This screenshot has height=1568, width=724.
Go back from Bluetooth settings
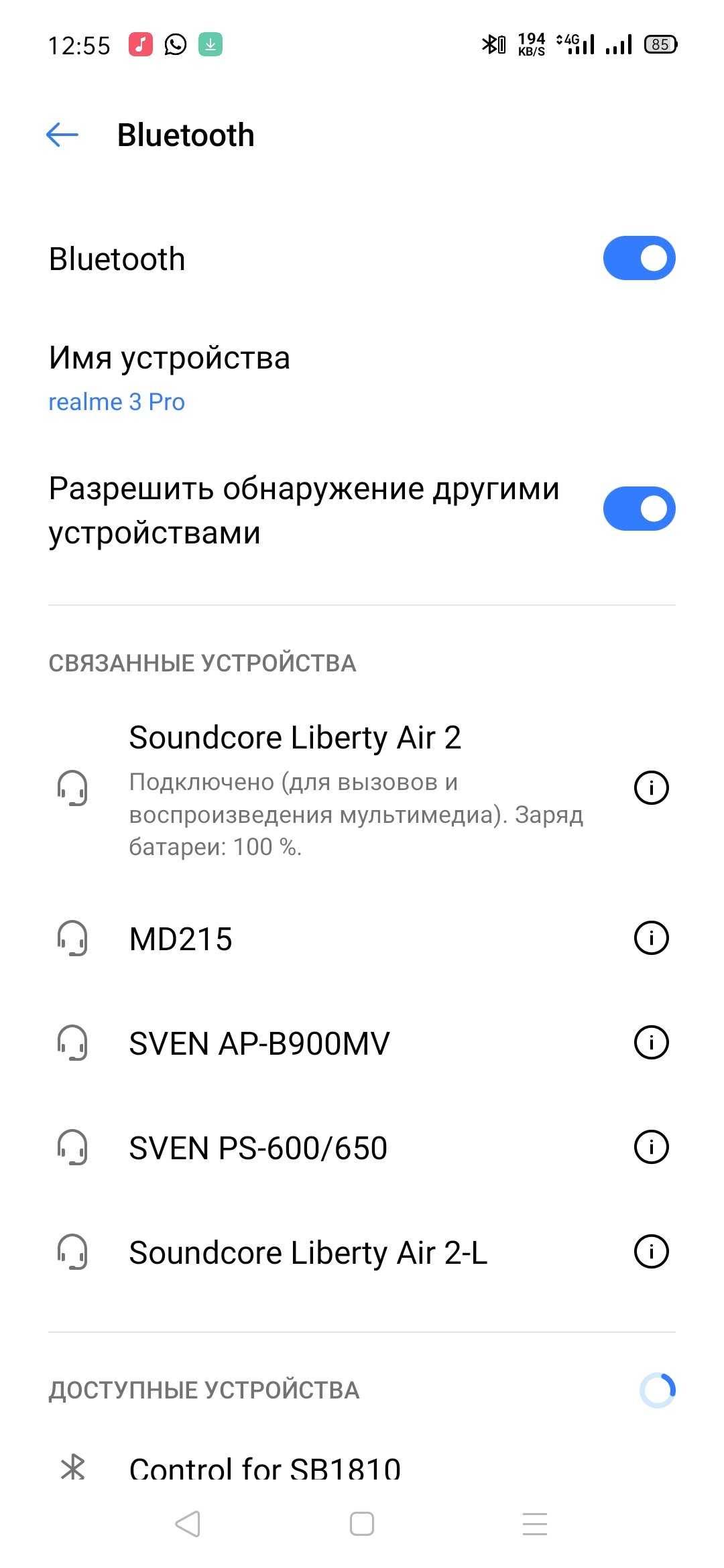click(62, 135)
